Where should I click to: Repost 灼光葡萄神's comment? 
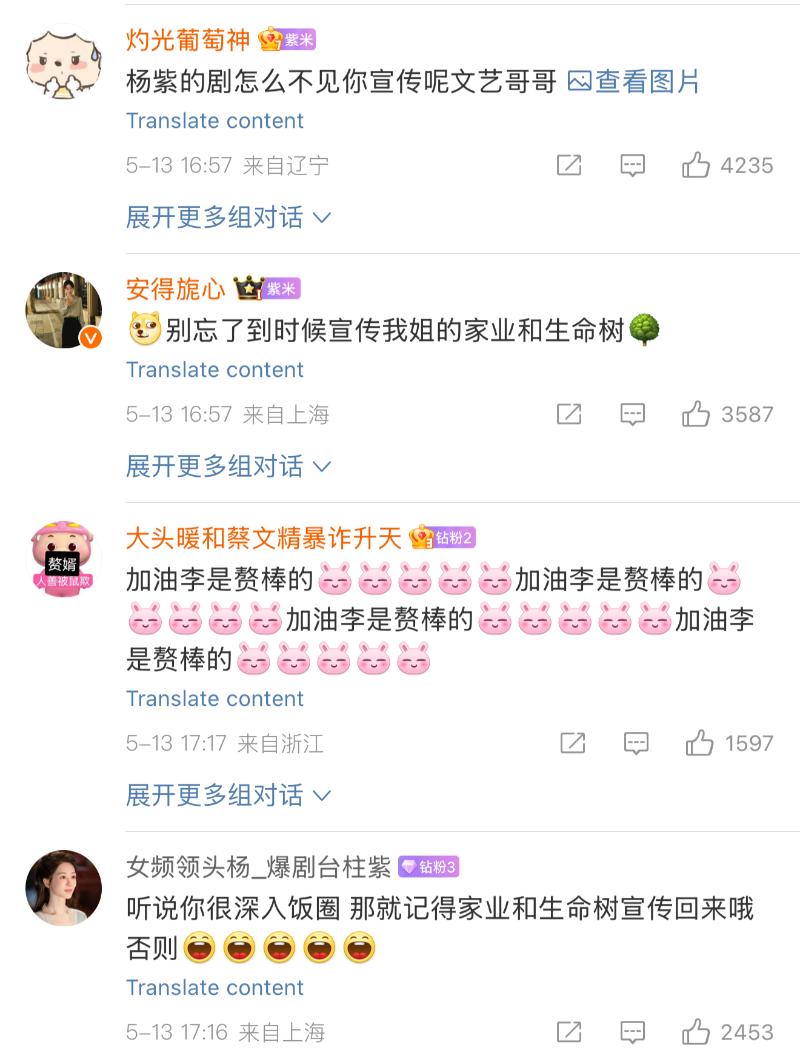click(x=569, y=165)
